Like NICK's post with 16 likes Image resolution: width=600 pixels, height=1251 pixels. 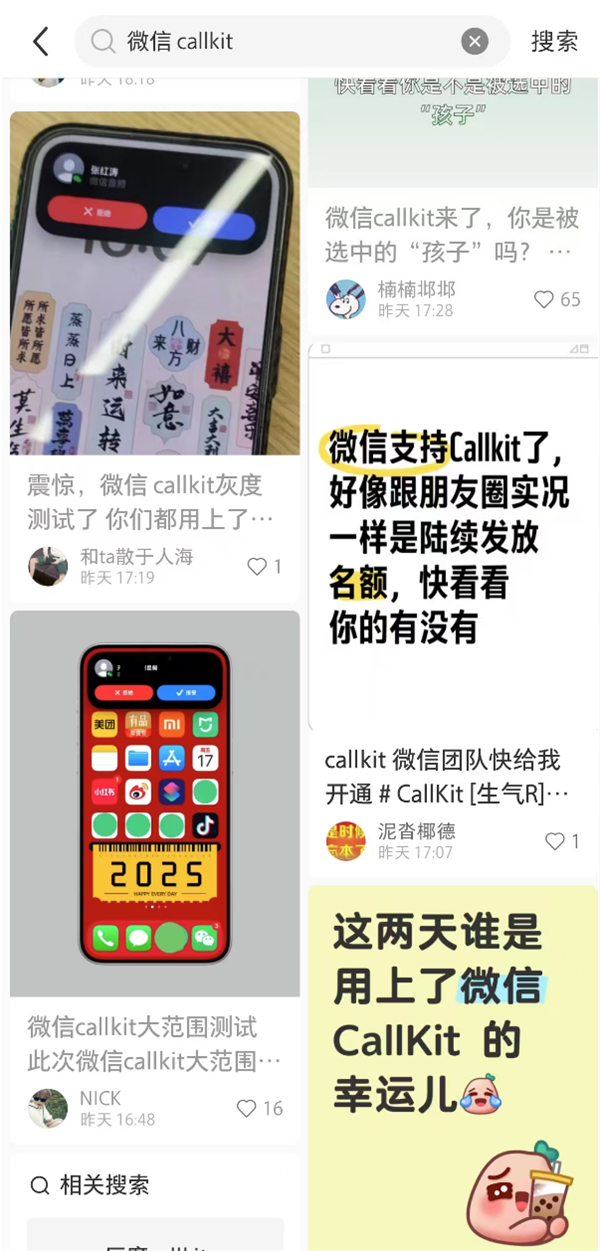point(247,1108)
